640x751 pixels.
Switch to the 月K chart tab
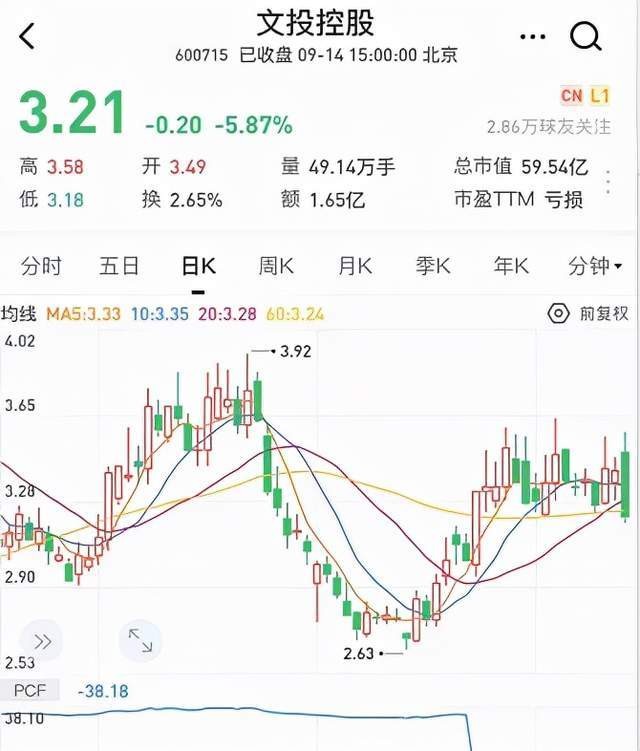click(354, 266)
